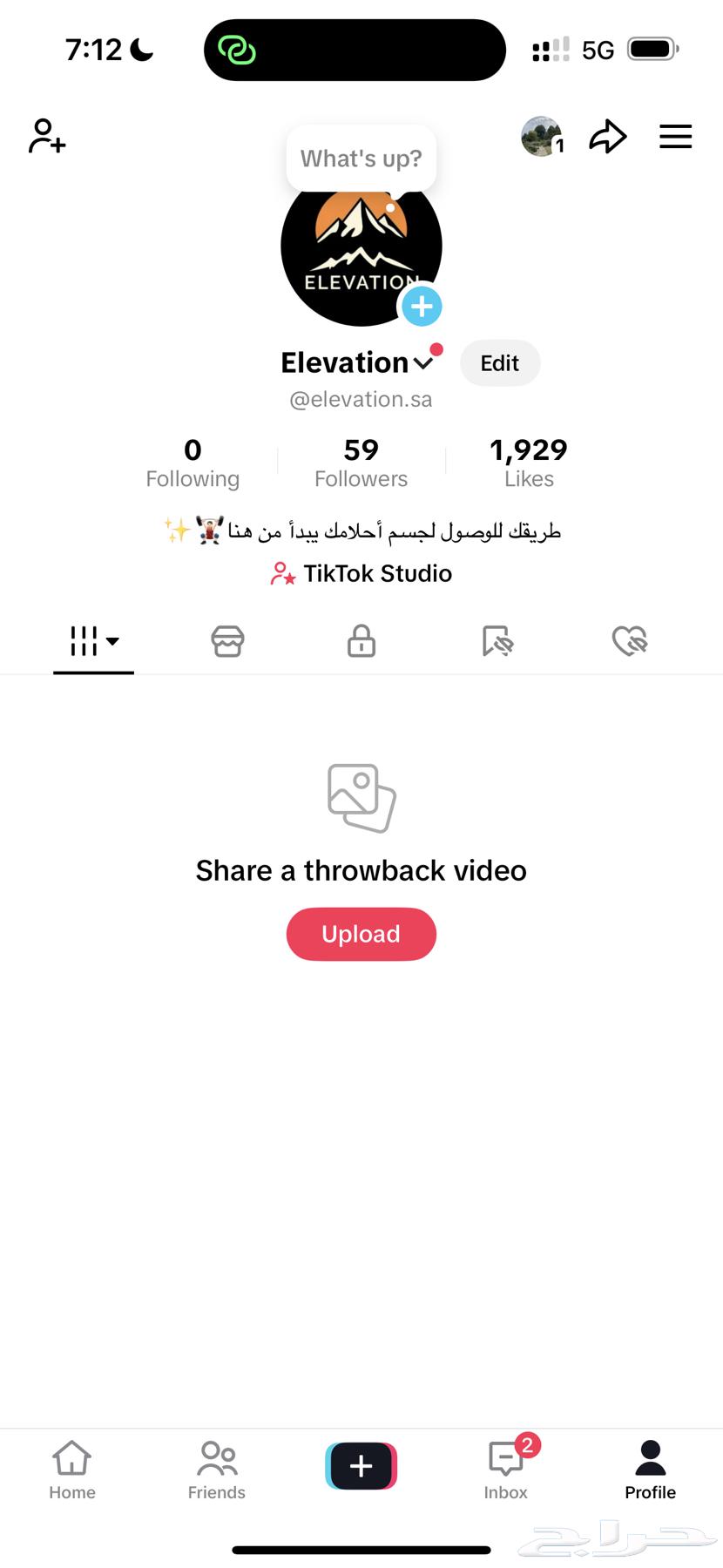Image resolution: width=723 pixels, height=1568 pixels.
Task: Open the profile views avatar
Action: point(541,137)
